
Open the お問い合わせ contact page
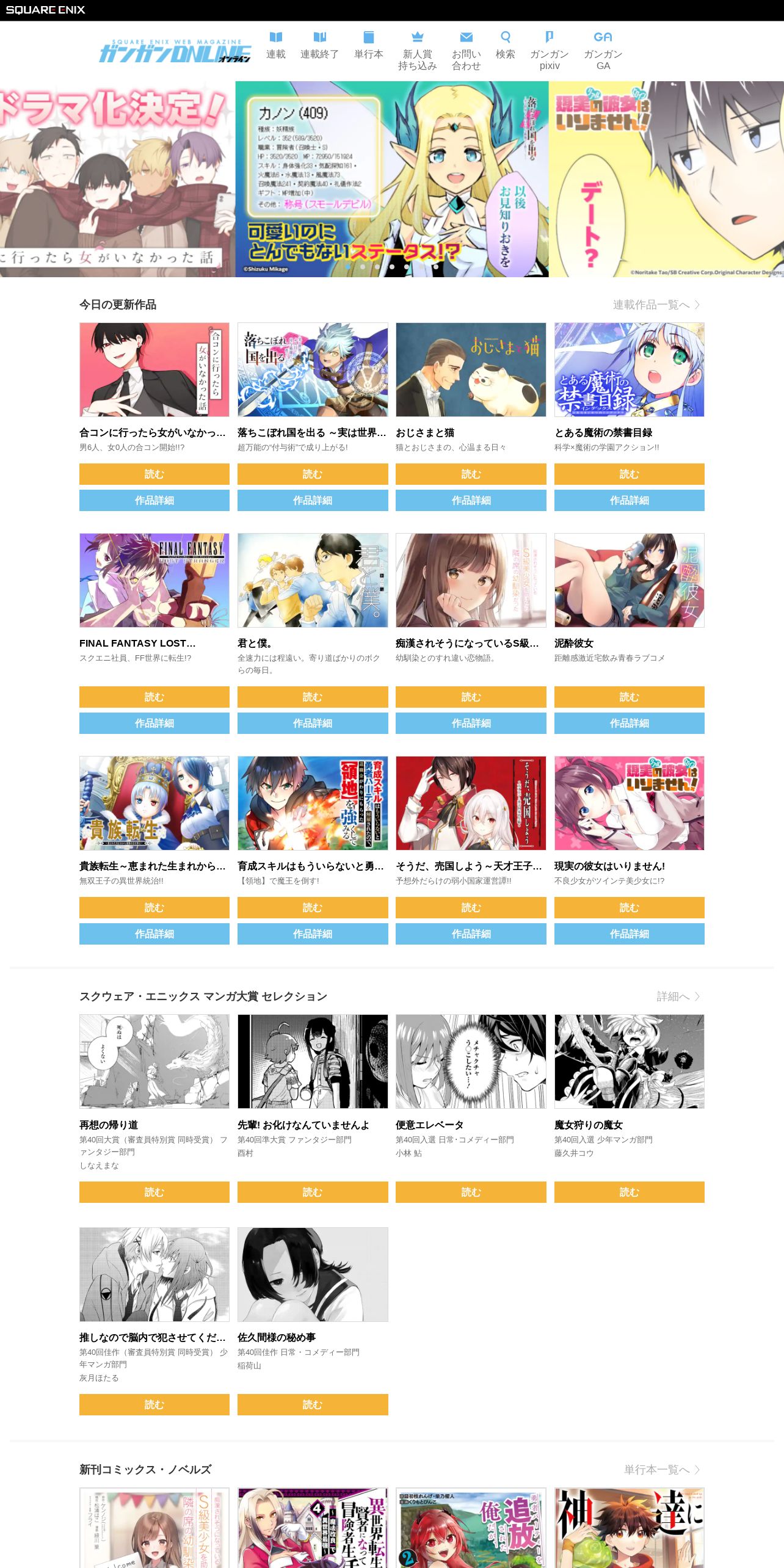coord(466,51)
